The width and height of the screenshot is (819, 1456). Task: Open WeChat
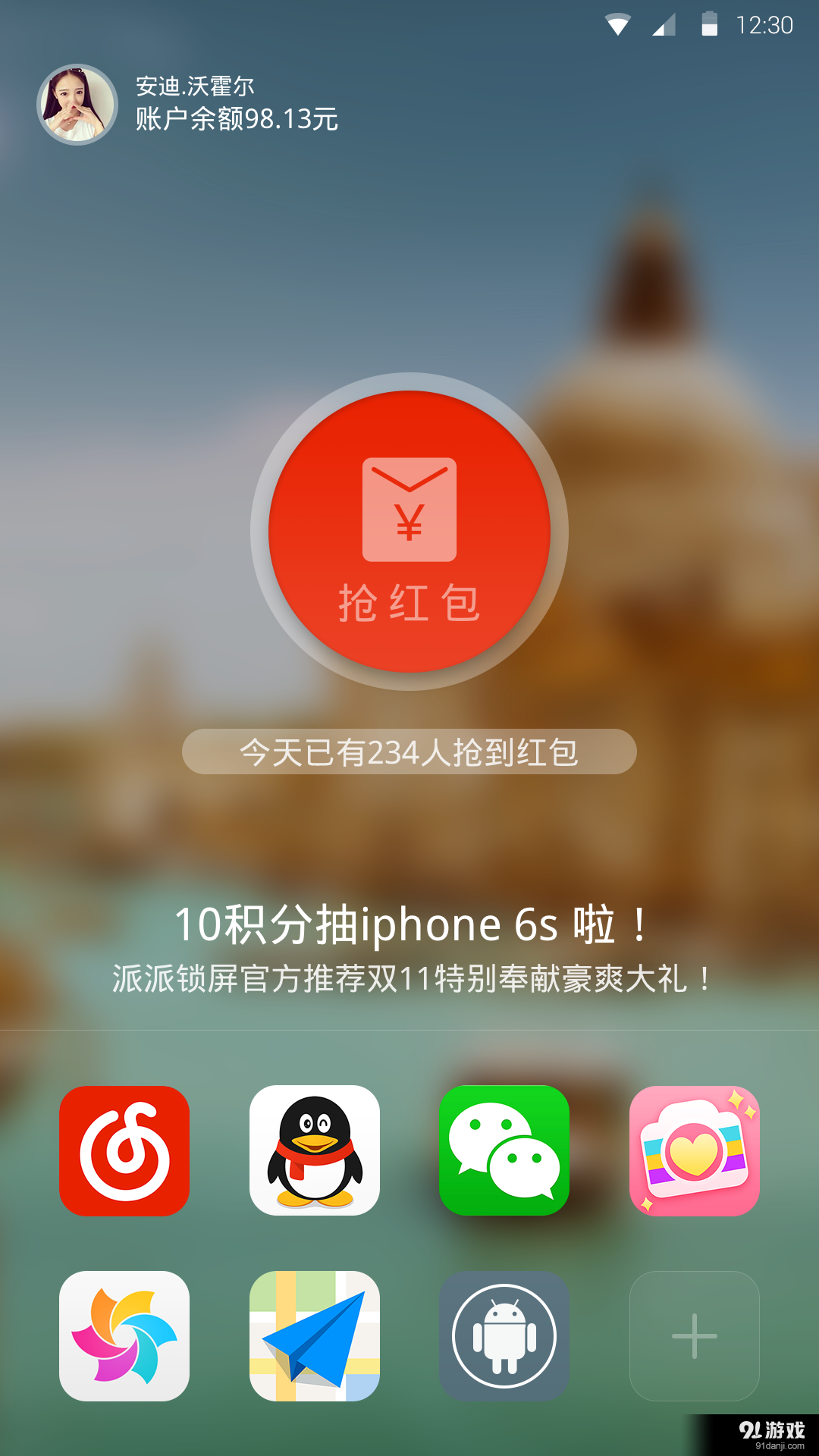coord(504,1152)
